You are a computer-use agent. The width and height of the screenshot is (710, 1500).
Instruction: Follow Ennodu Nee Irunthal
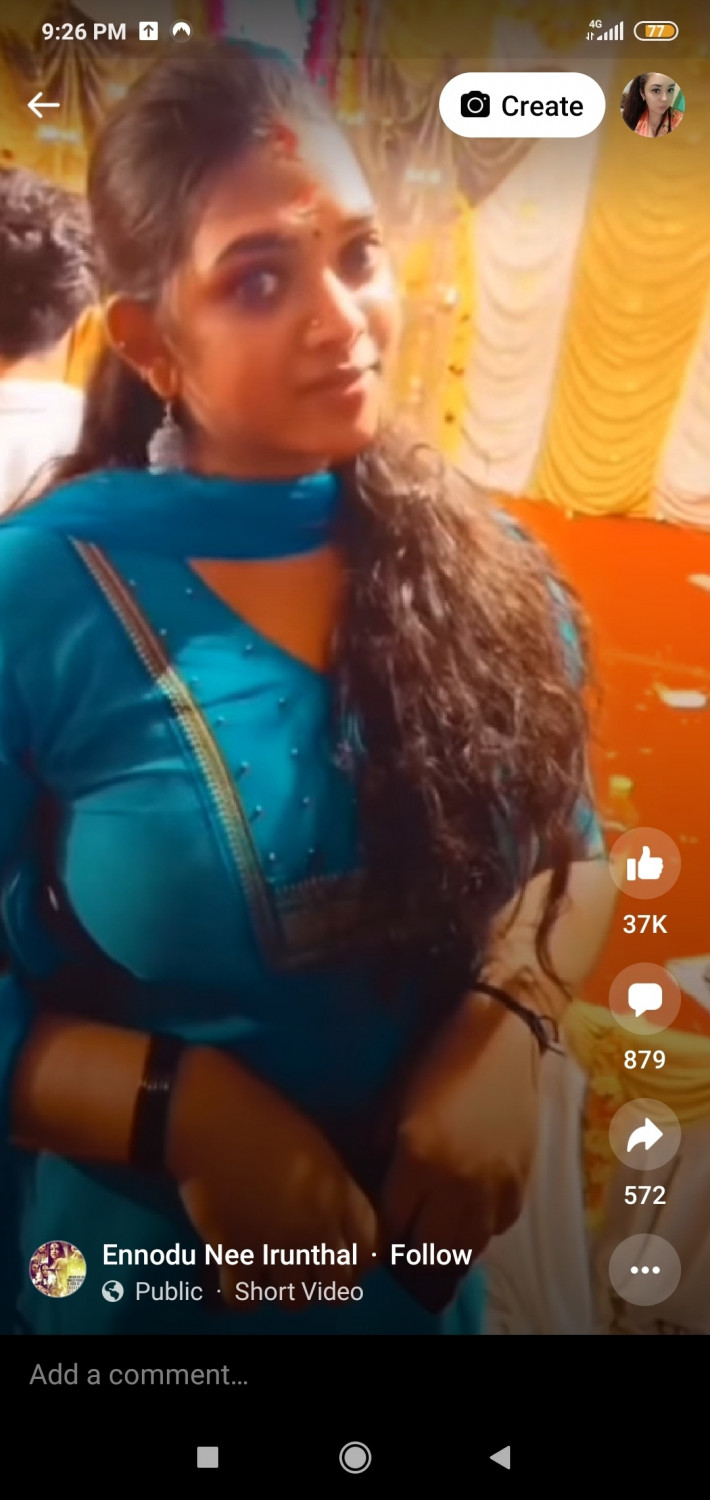pyautogui.click(x=431, y=1255)
